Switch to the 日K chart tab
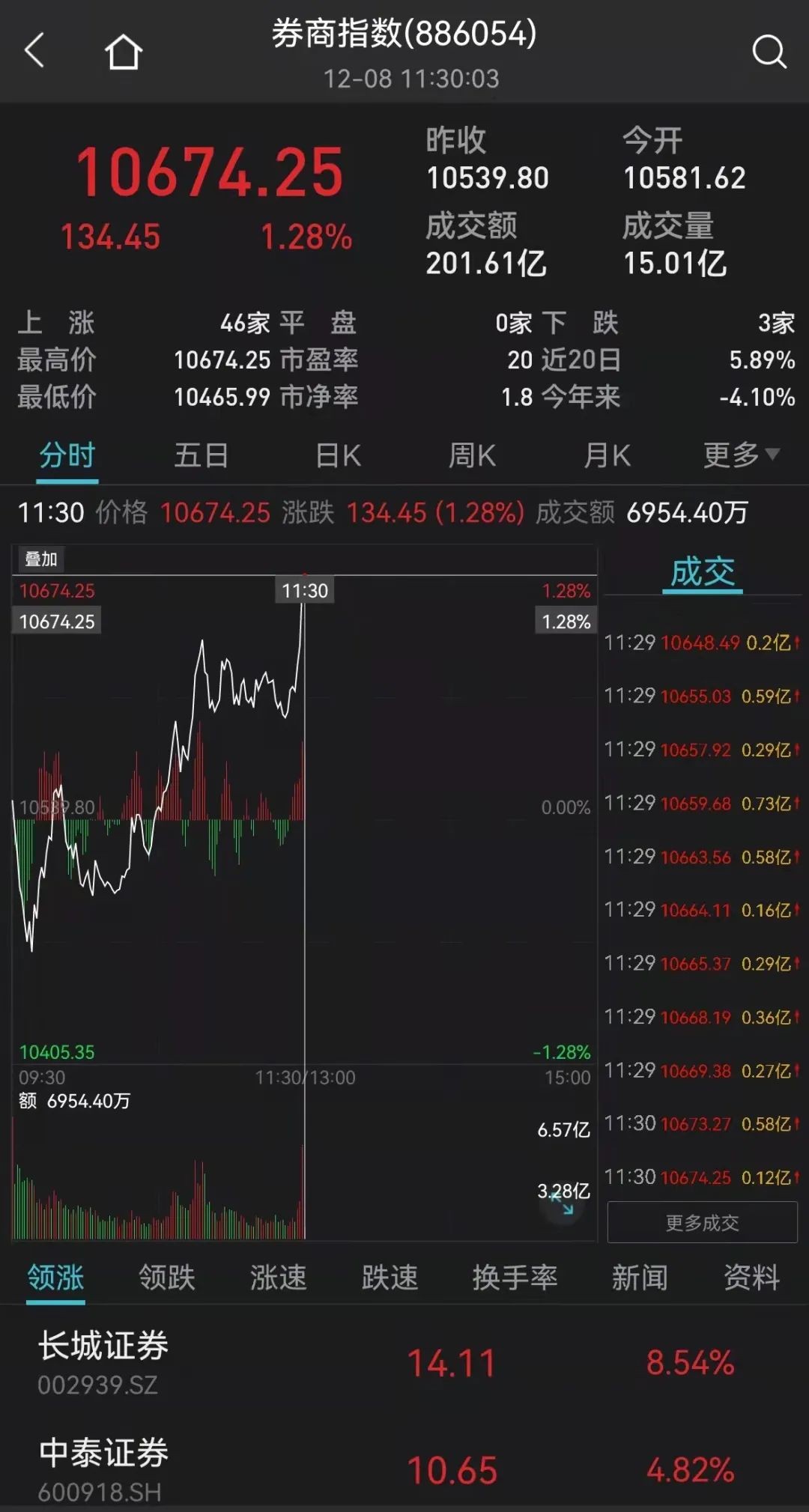809x1512 pixels. click(x=338, y=455)
